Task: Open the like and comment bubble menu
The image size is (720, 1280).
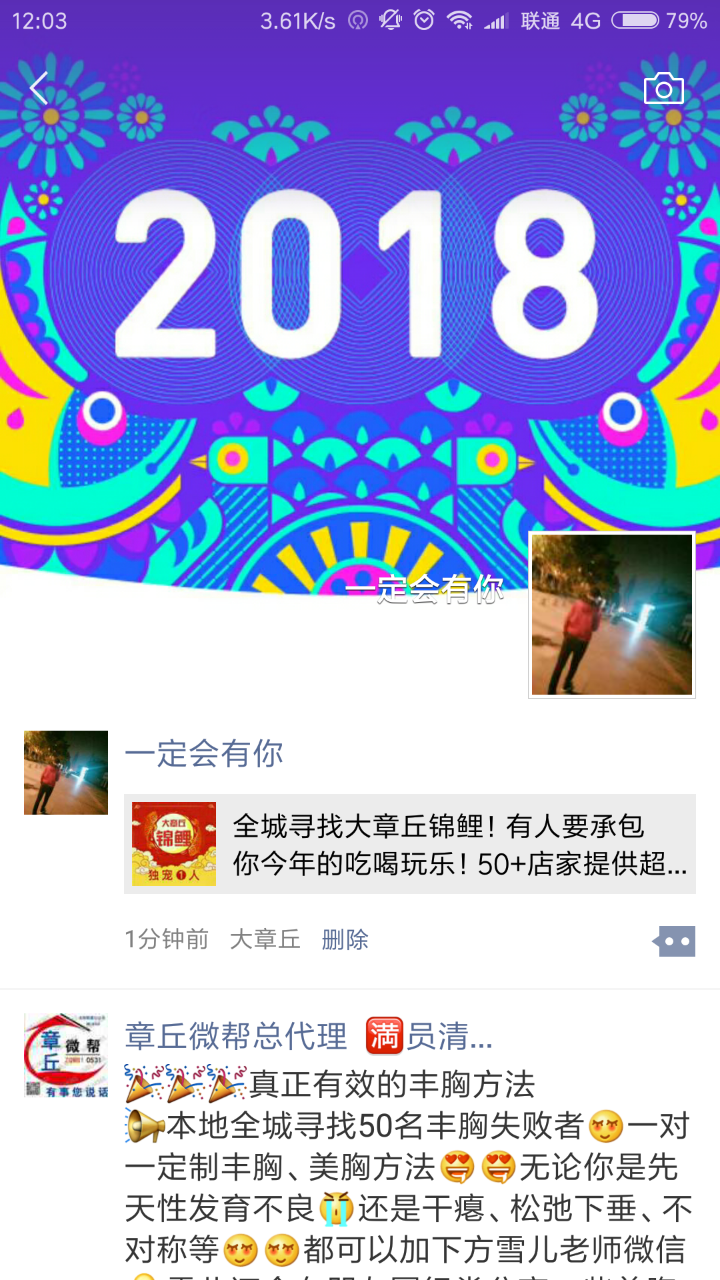Action: click(674, 940)
